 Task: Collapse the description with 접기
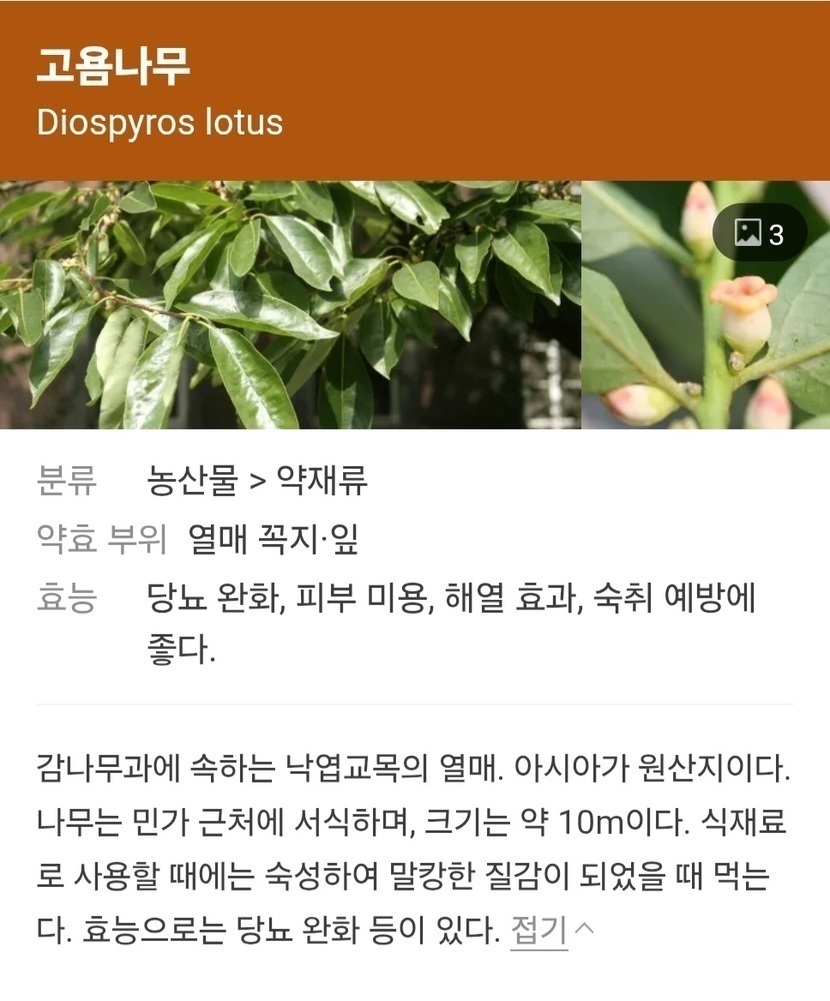551,932
